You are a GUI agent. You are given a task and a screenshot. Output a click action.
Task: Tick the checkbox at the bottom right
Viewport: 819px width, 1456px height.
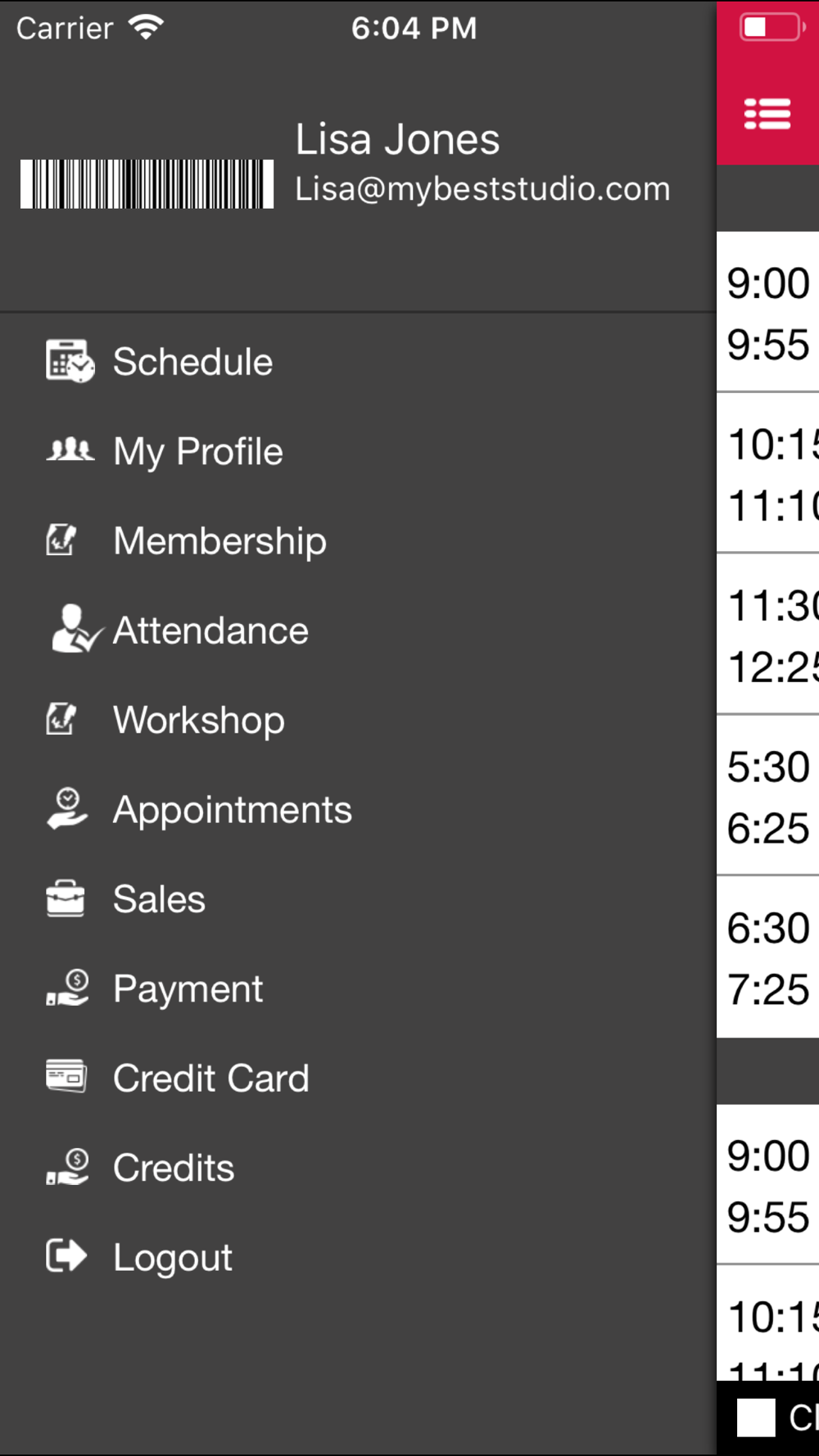click(756, 1418)
